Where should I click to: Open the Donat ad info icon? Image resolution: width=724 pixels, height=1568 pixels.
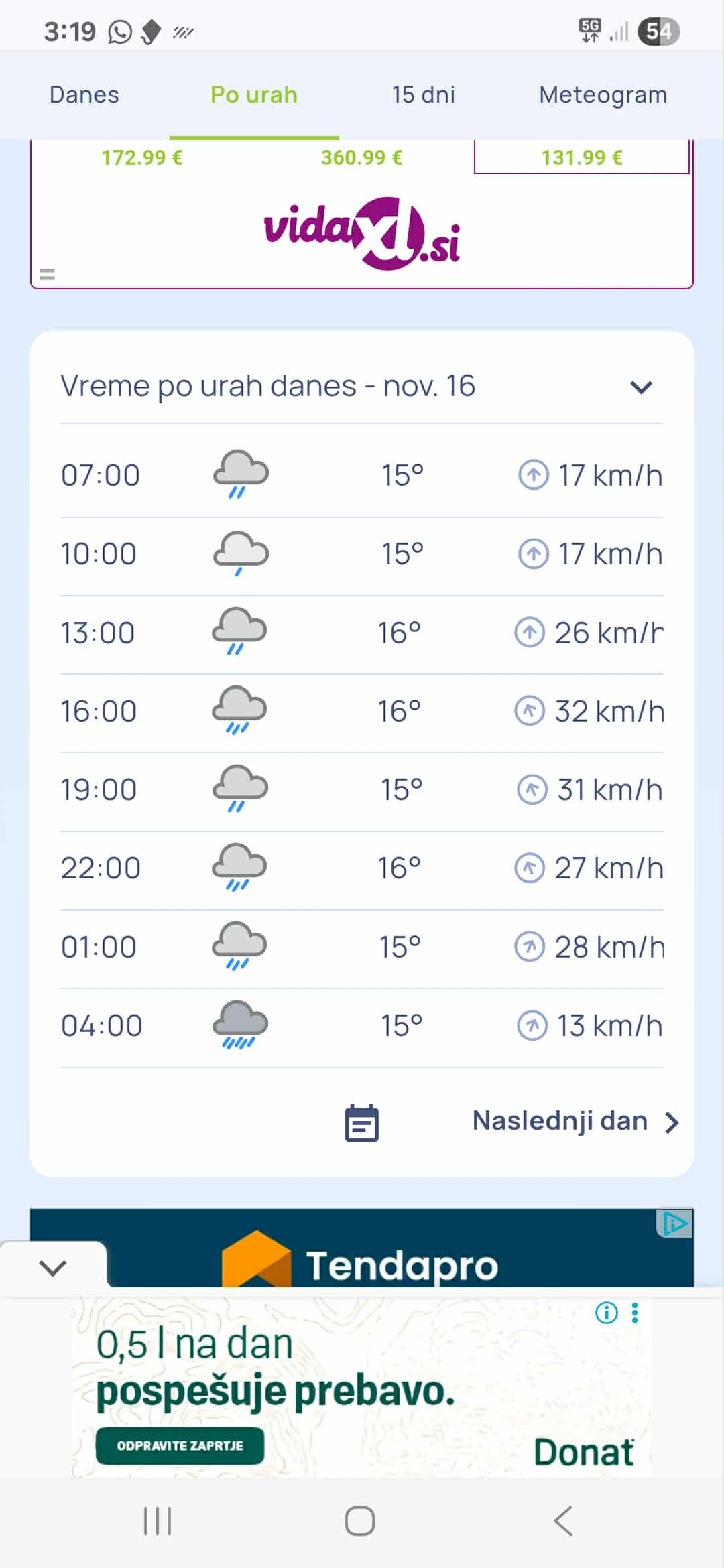coord(607,1313)
